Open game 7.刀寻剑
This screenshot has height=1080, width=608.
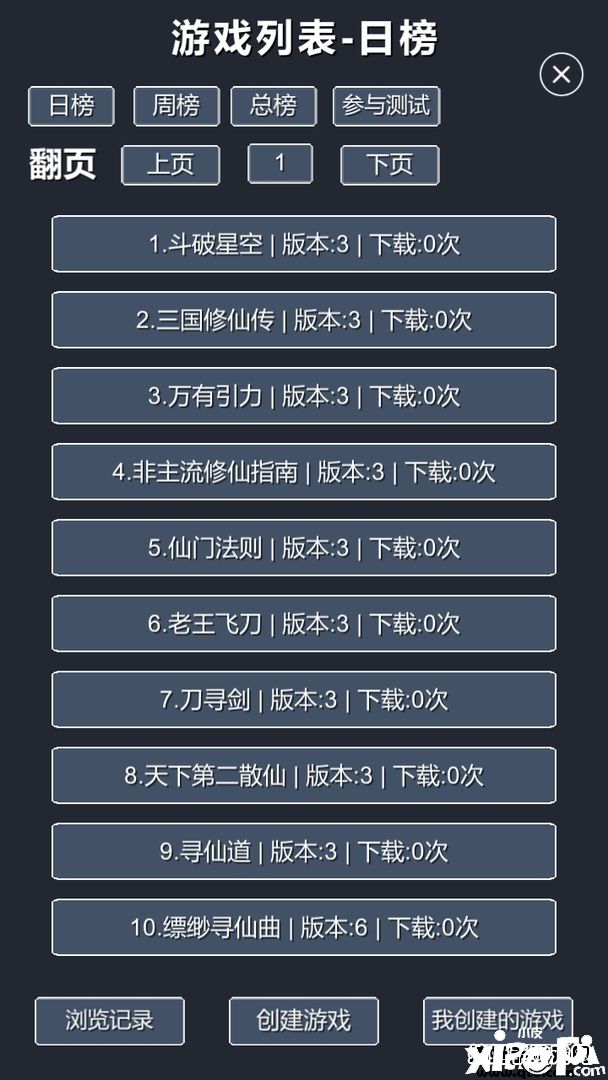(x=304, y=700)
